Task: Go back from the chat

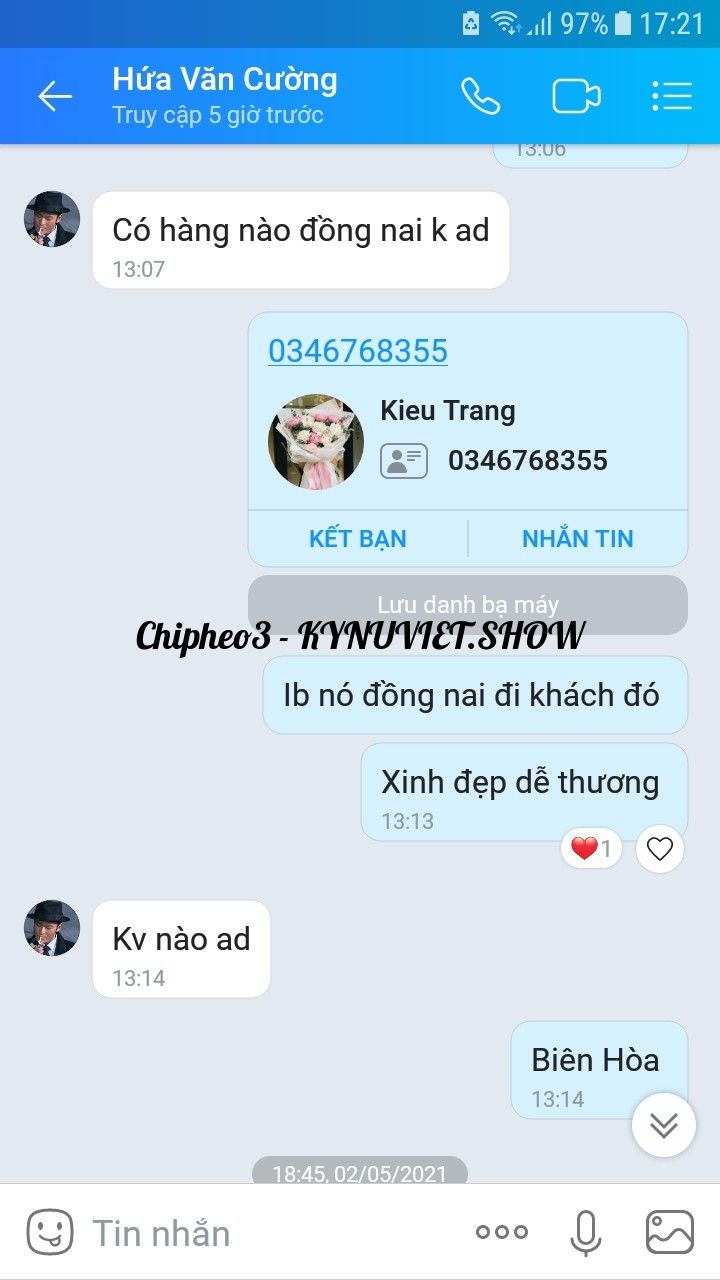Action: click(55, 97)
